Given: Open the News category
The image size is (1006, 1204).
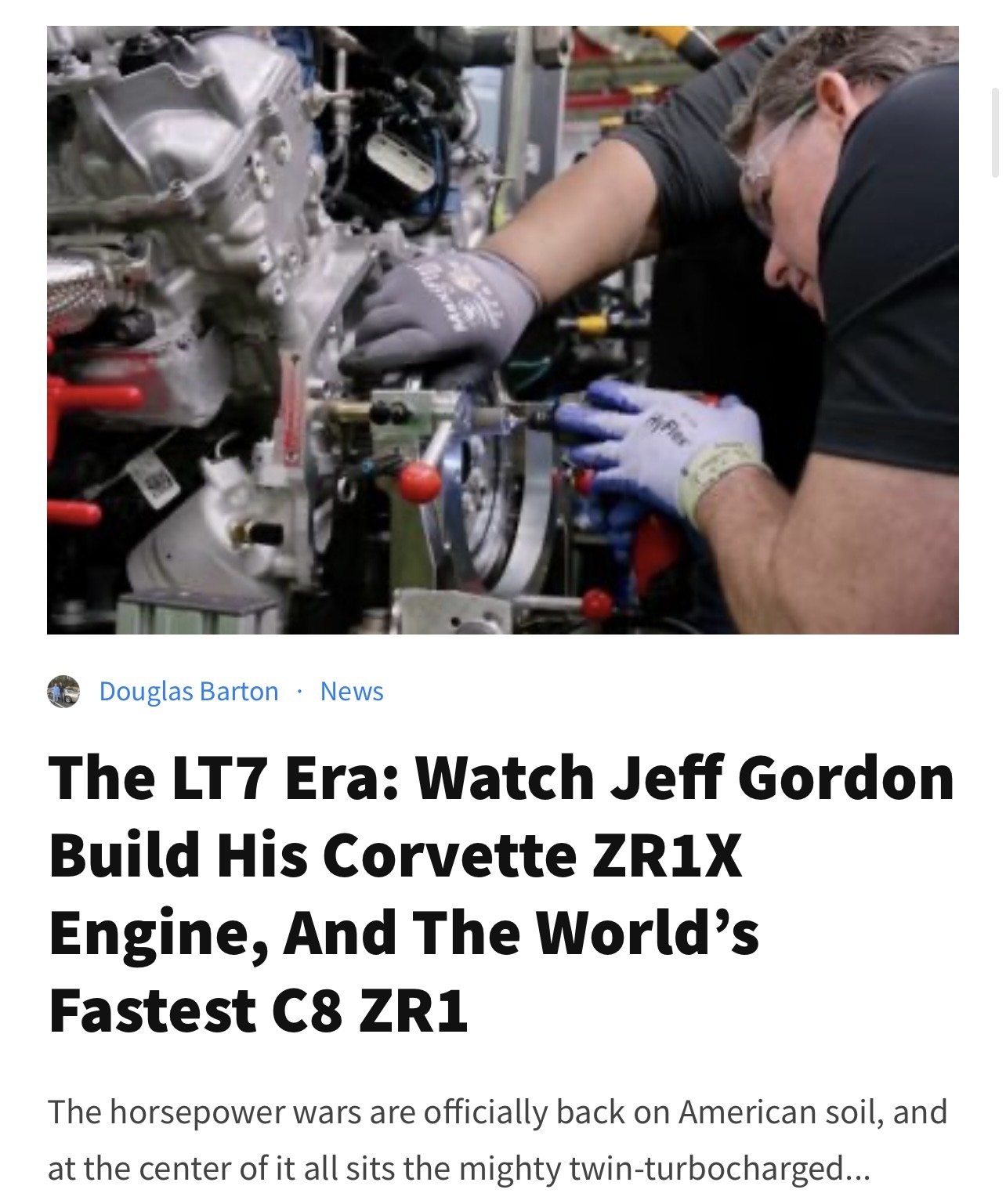Looking at the screenshot, I should tap(352, 692).
